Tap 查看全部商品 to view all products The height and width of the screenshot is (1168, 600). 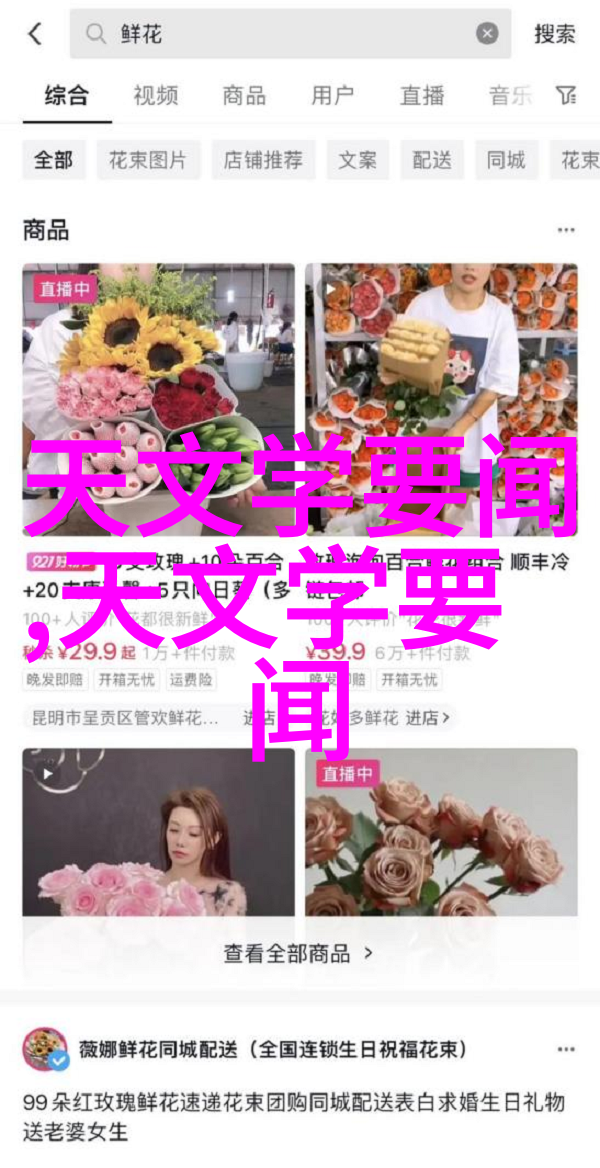(x=298, y=954)
